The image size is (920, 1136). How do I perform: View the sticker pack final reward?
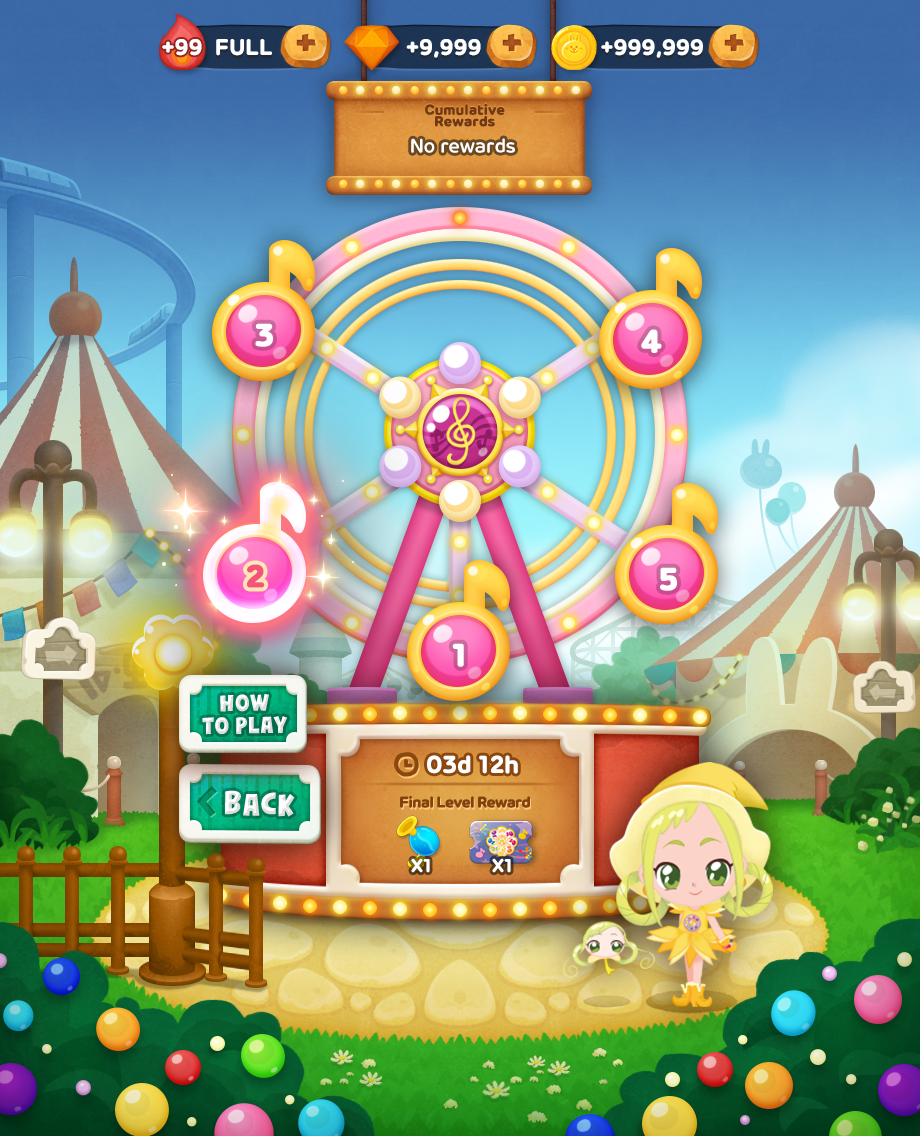point(501,841)
